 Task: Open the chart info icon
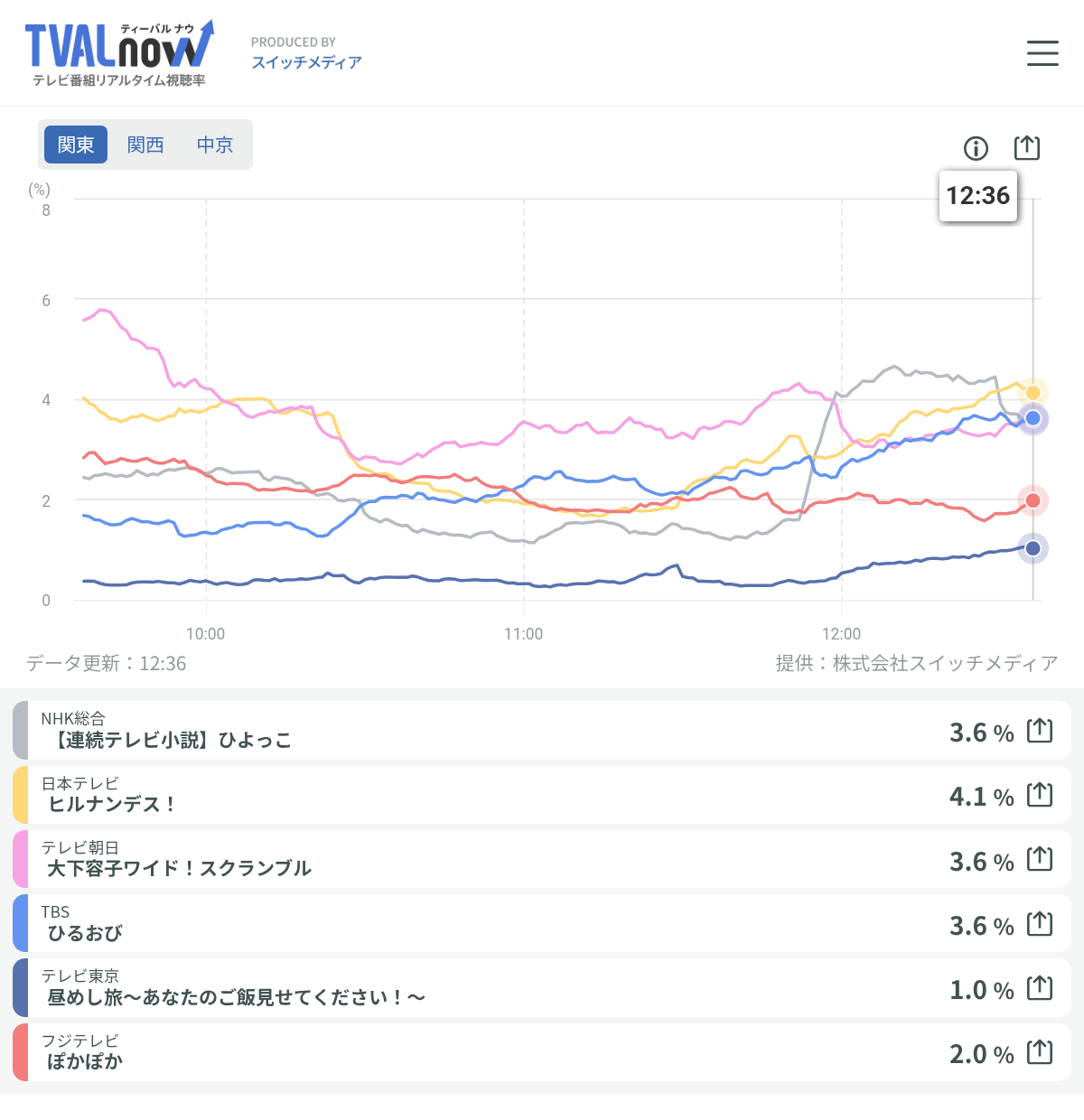click(976, 148)
